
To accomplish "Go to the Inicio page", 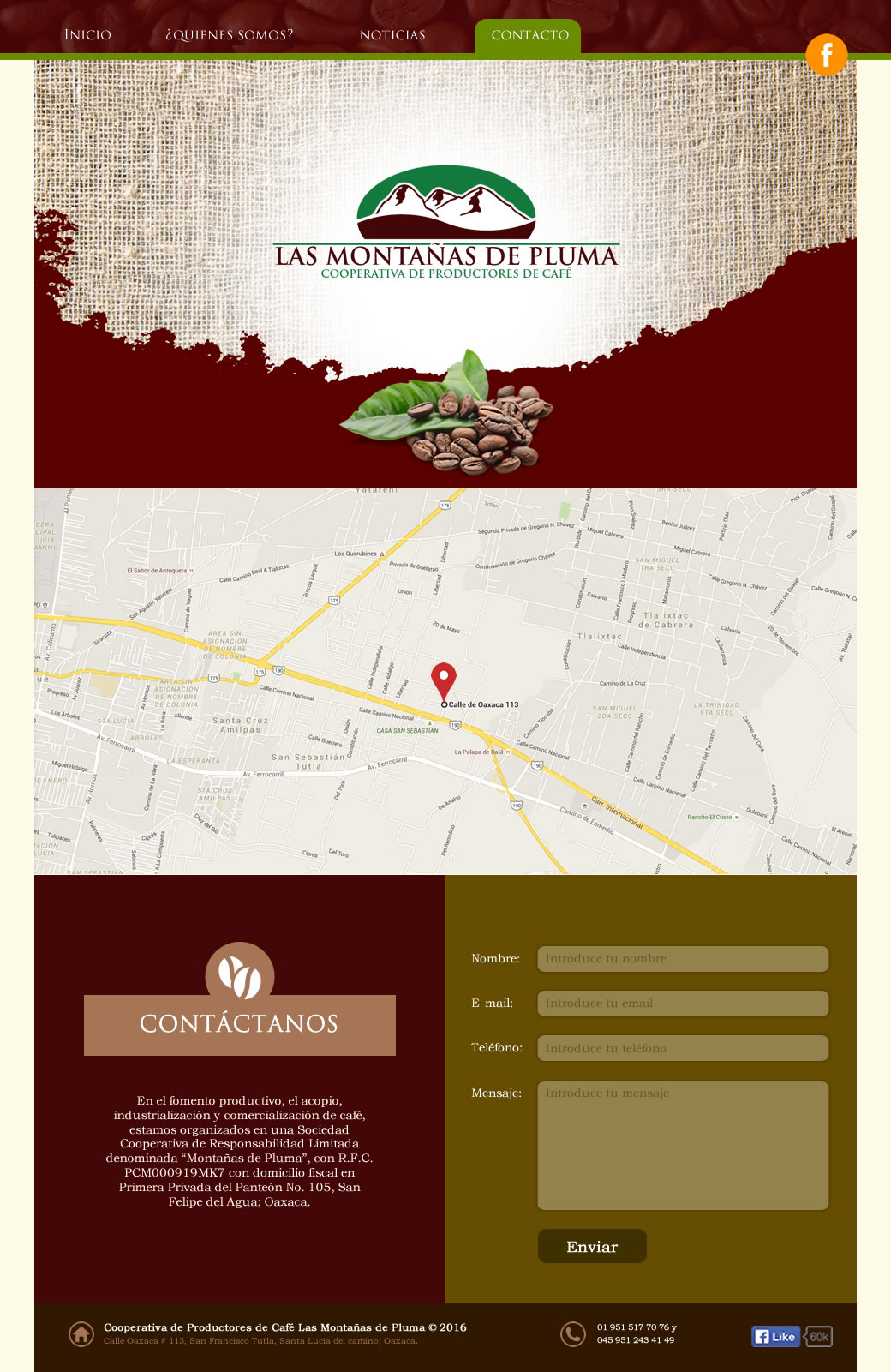I will click(x=87, y=35).
